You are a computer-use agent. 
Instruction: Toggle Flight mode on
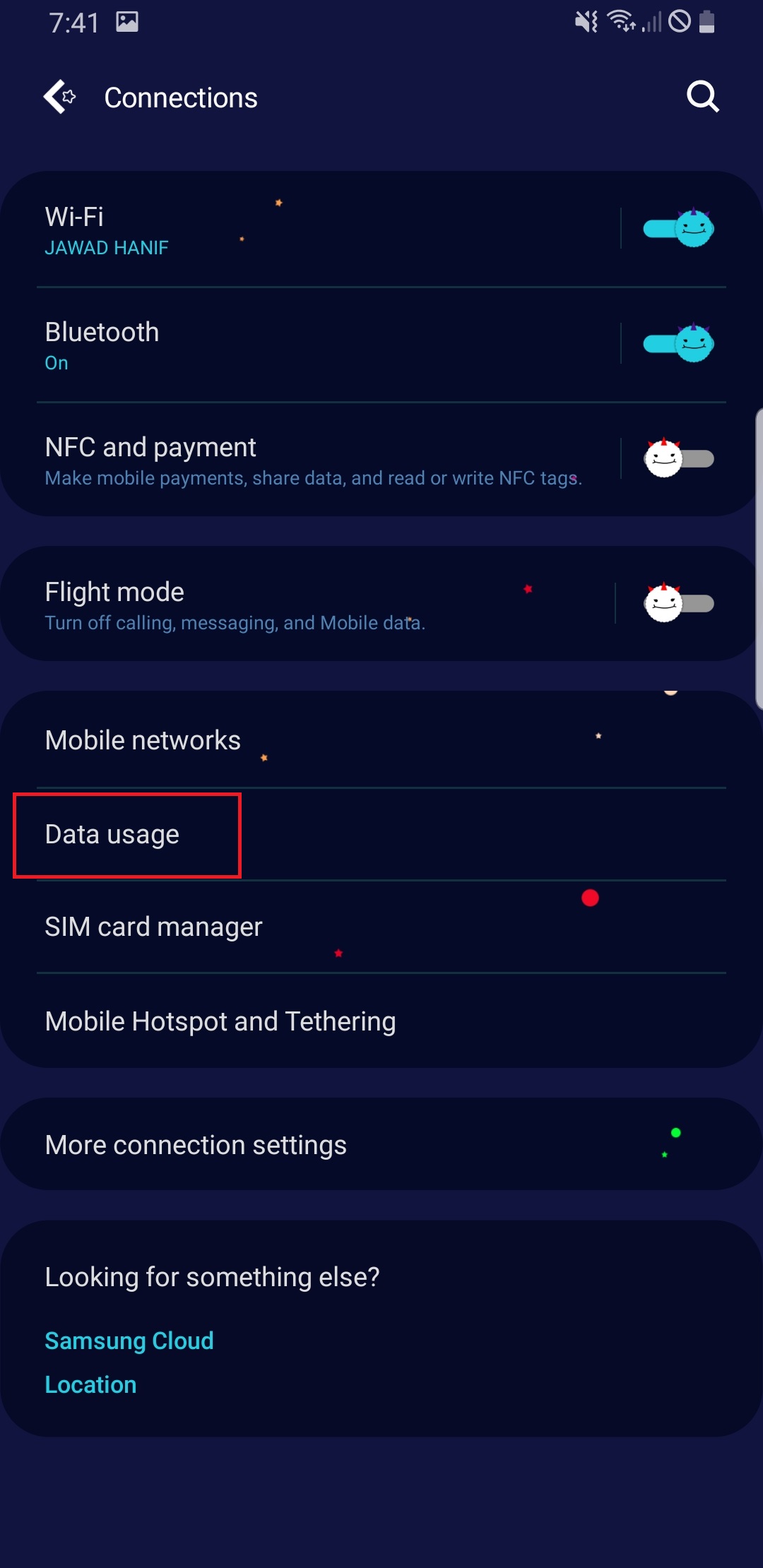pyautogui.click(x=678, y=603)
